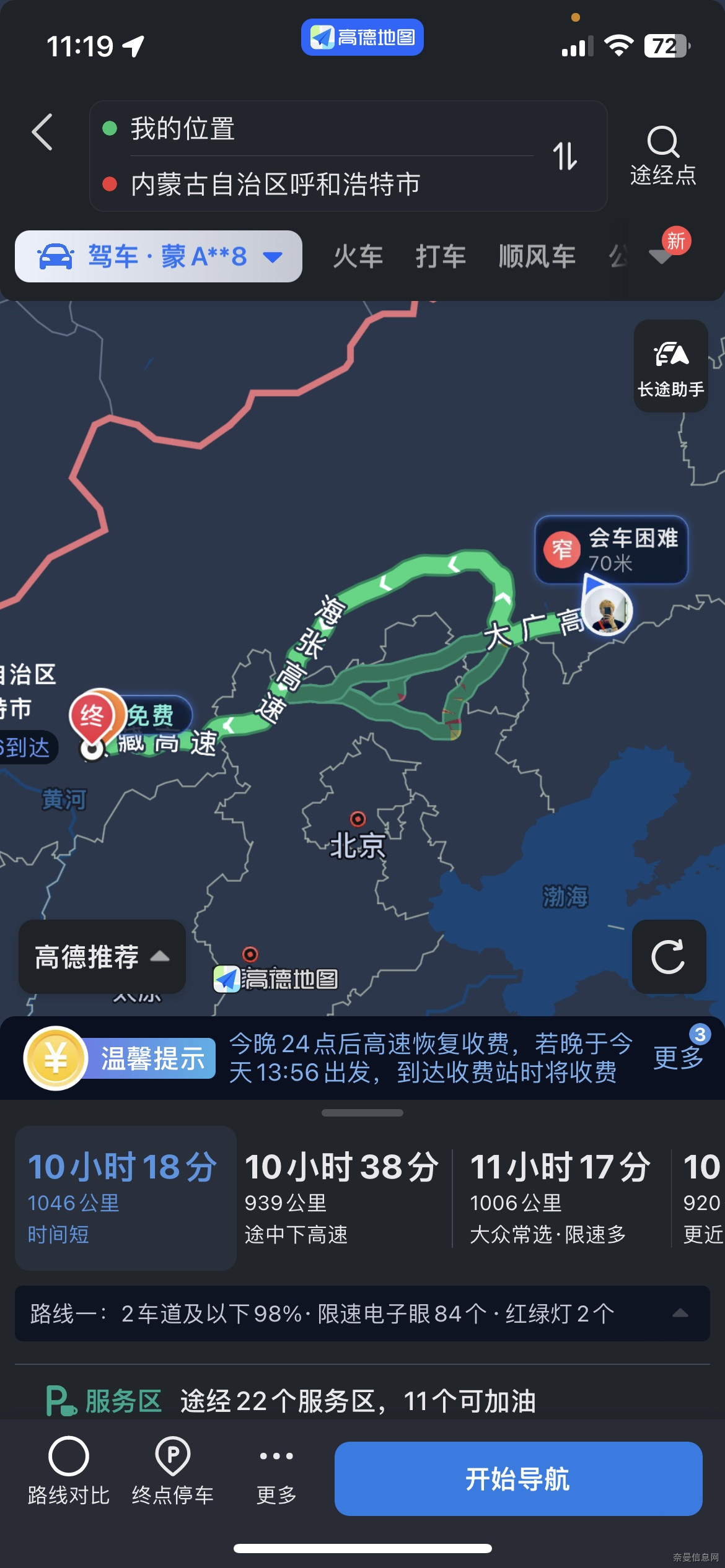Viewport: 725px width, 1568px height.
Task: Add a waypoint via 途经点
Action: 663,156
